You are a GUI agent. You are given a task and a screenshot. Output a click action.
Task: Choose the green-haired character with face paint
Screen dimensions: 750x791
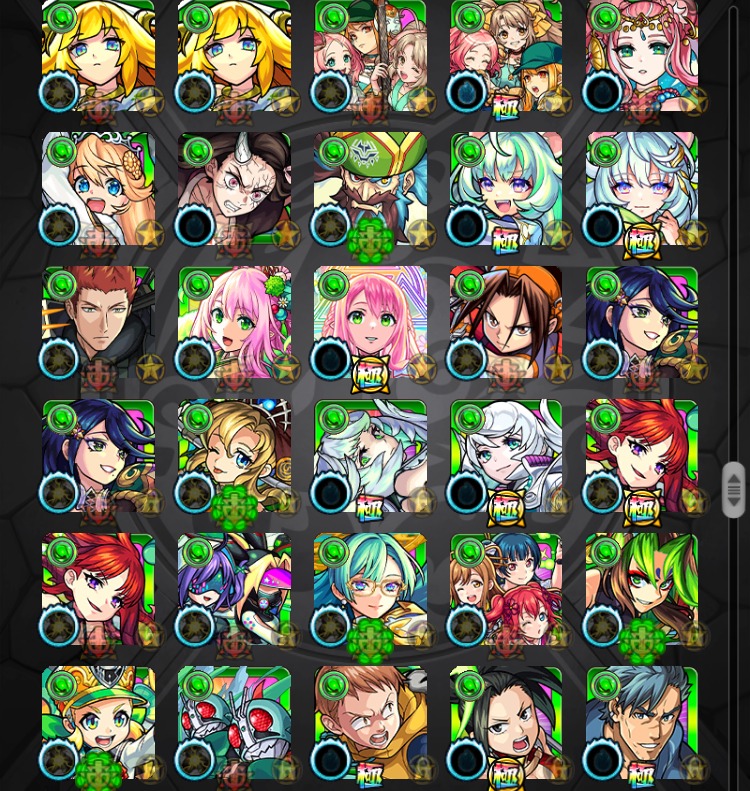tap(642, 590)
